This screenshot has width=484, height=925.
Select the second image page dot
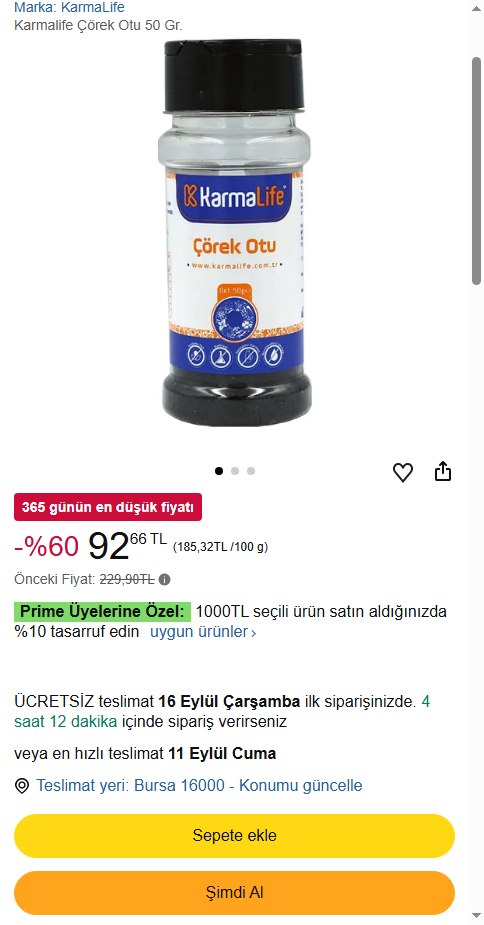point(235,471)
